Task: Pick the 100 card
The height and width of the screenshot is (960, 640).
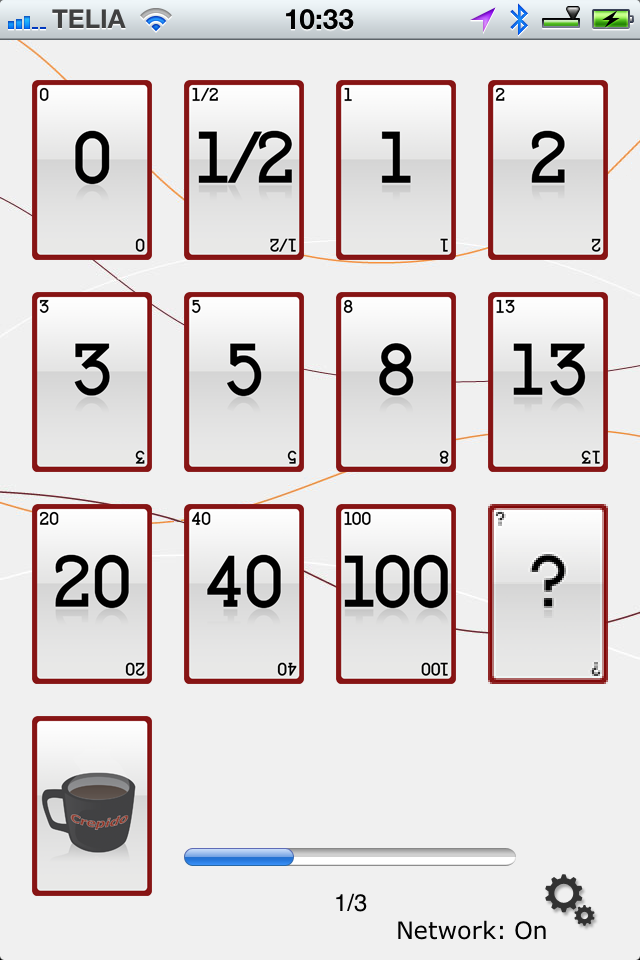Action: (x=396, y=594)
